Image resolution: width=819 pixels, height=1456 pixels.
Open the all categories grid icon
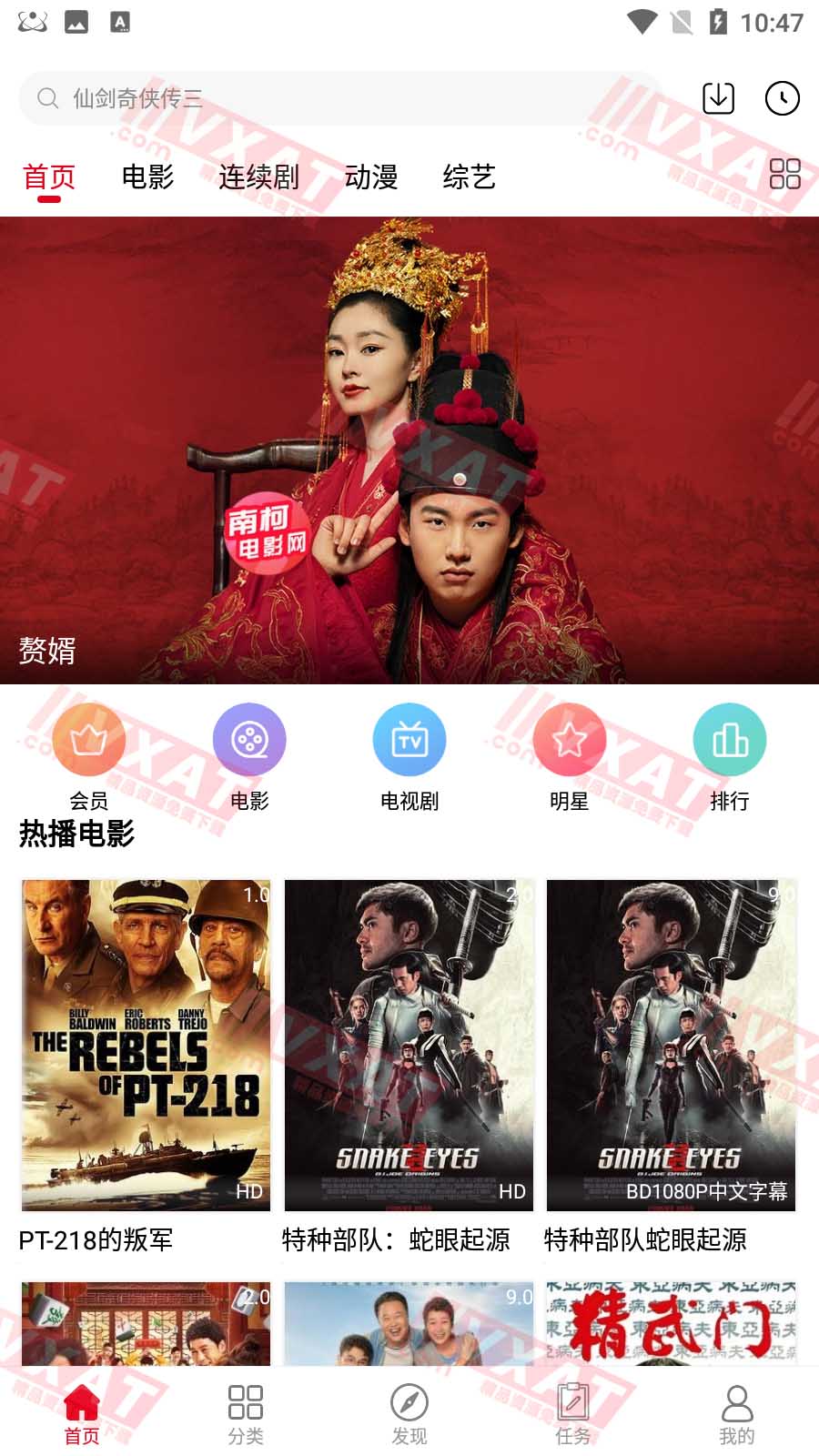(784, 174)
